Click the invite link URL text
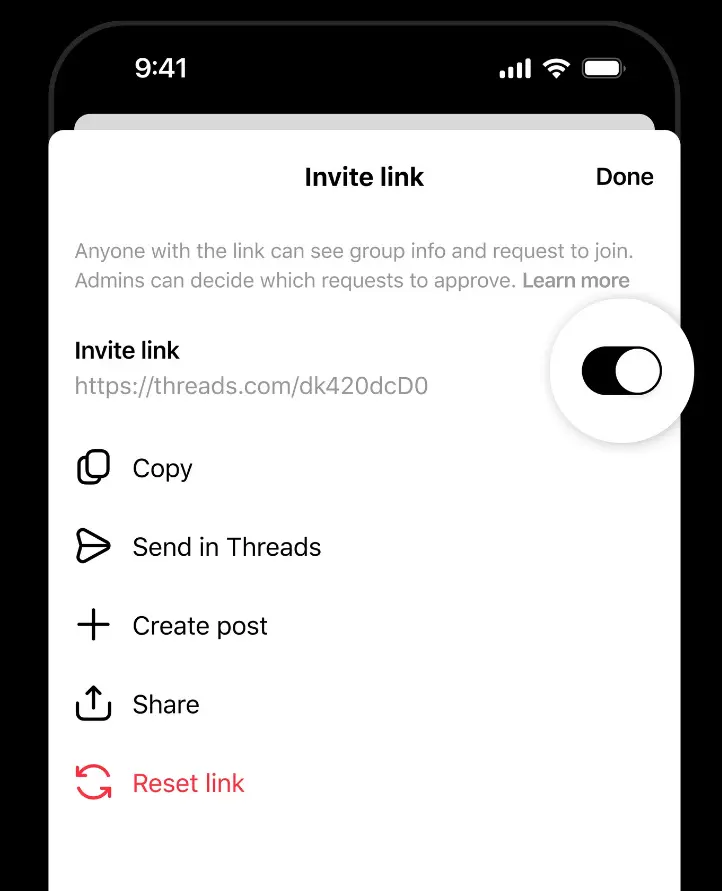This screenshot has height=891, width=722. click(250, 386)
